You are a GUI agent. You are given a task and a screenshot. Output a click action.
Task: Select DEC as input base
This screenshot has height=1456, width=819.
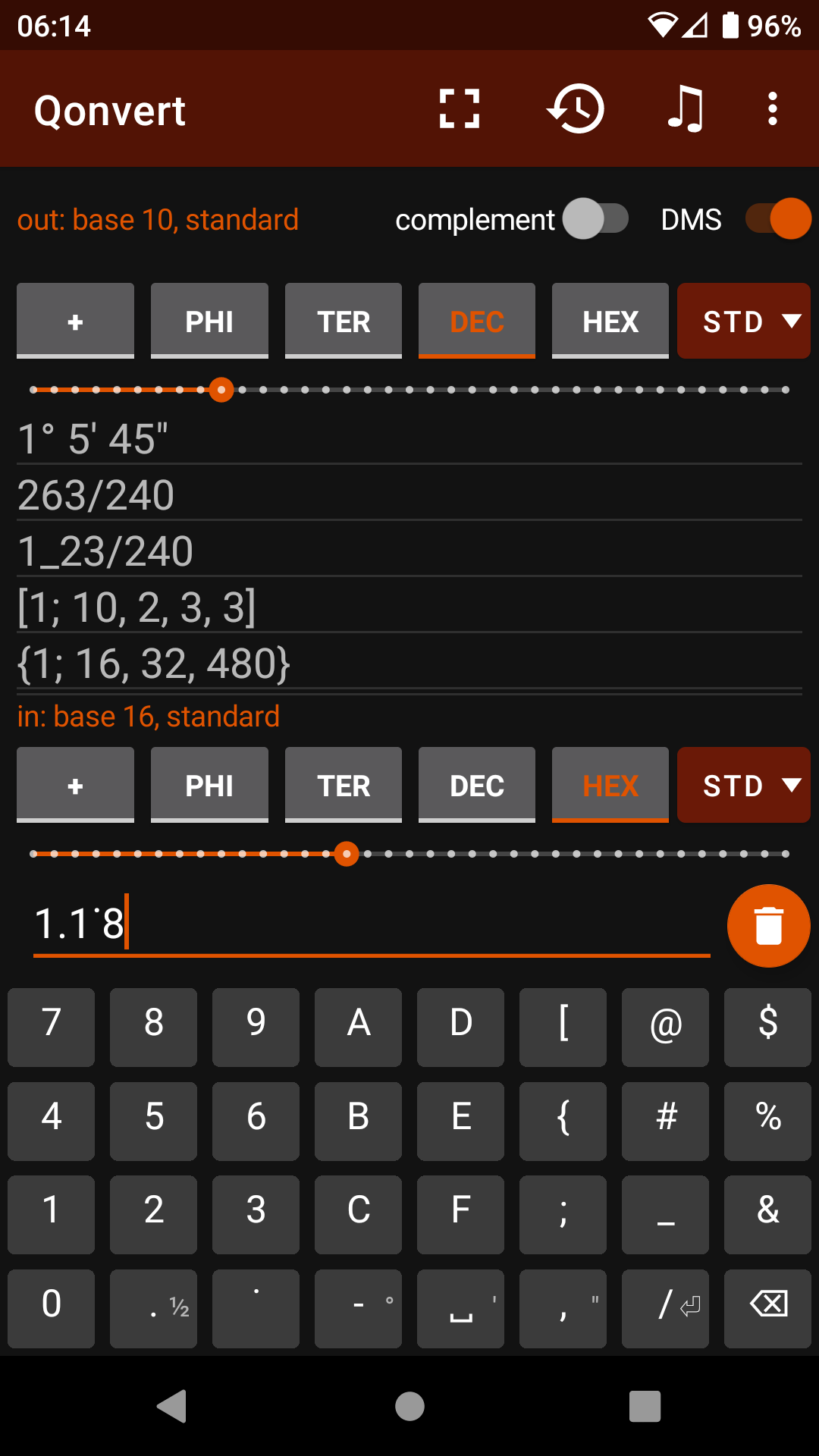click(x=477, y=785)
